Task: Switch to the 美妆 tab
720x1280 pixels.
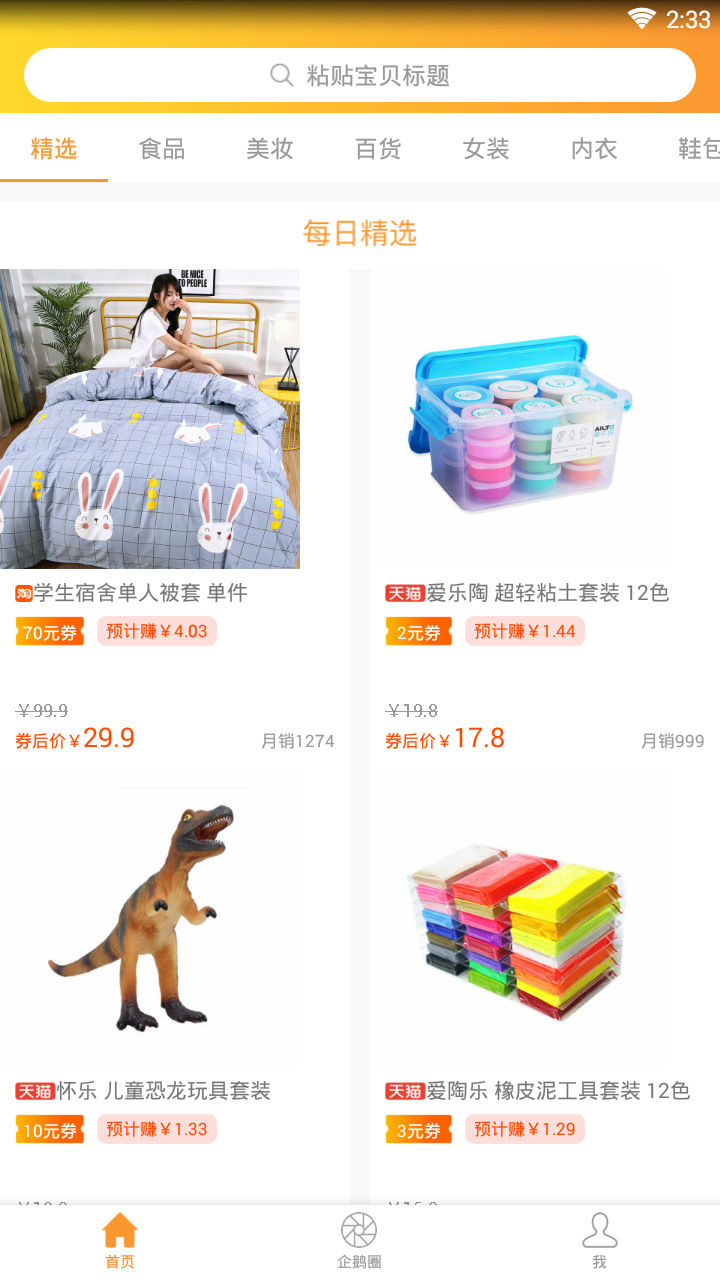Action: click(x=270, y=148)
